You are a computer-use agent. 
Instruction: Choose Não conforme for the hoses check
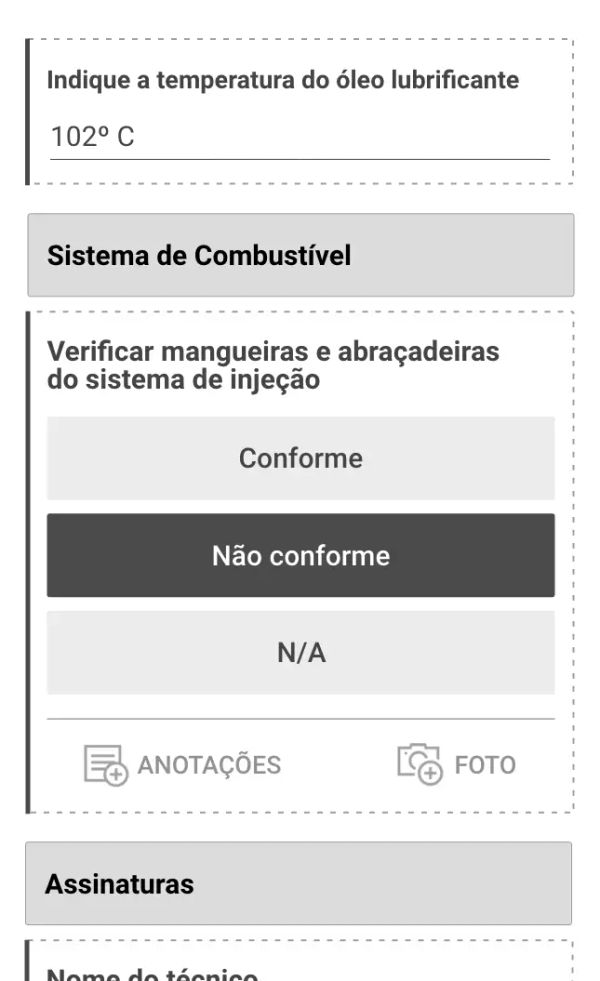(x=300, y=556)
